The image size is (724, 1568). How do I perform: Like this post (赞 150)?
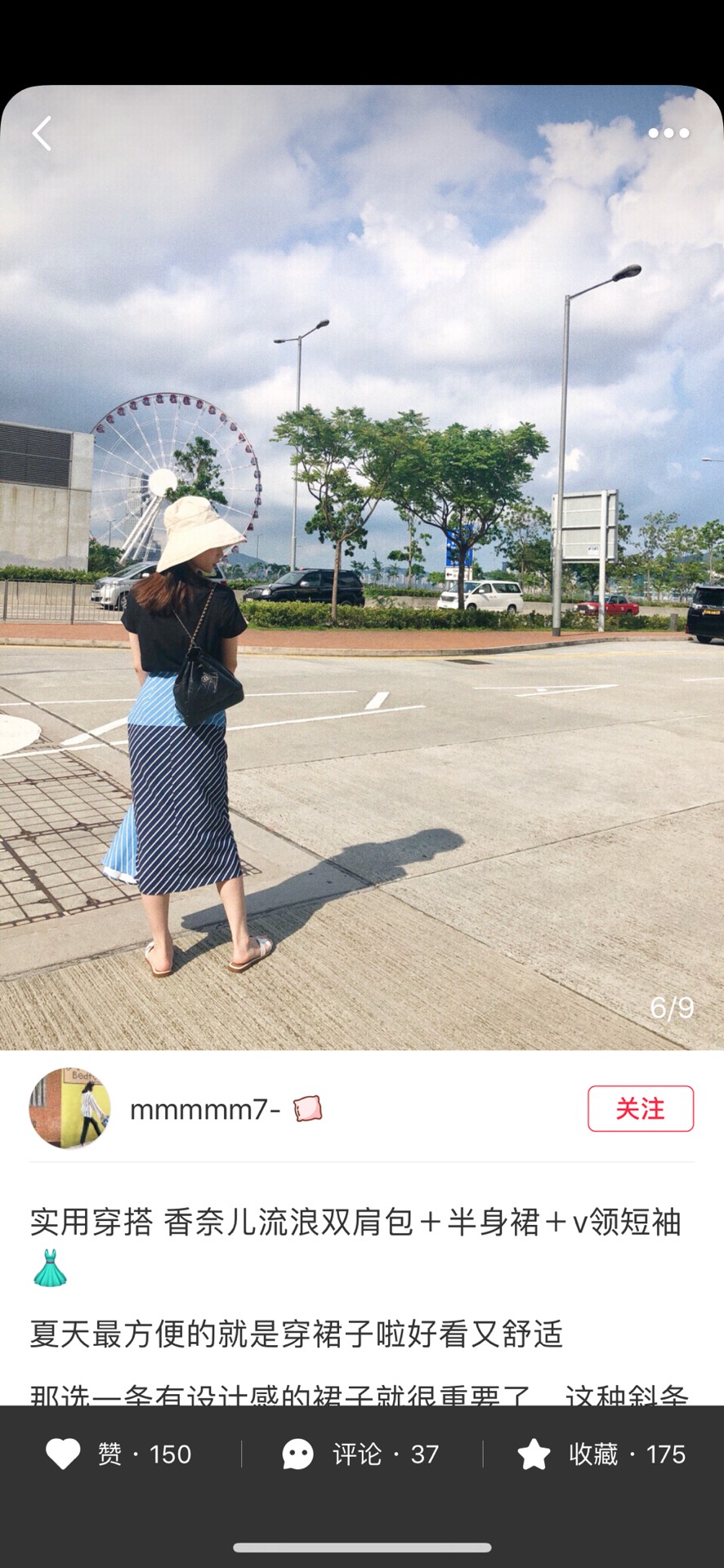coord(118,1454)
